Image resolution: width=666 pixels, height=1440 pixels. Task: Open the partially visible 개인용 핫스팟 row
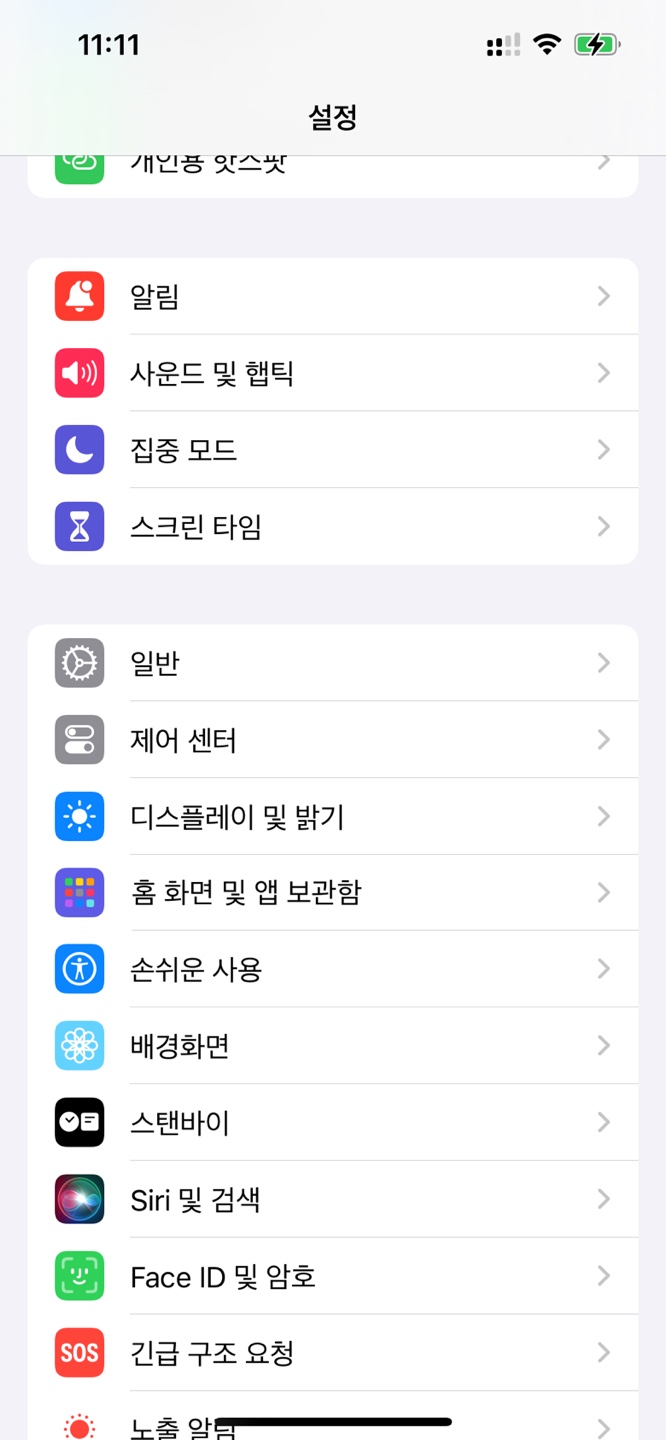332,177
